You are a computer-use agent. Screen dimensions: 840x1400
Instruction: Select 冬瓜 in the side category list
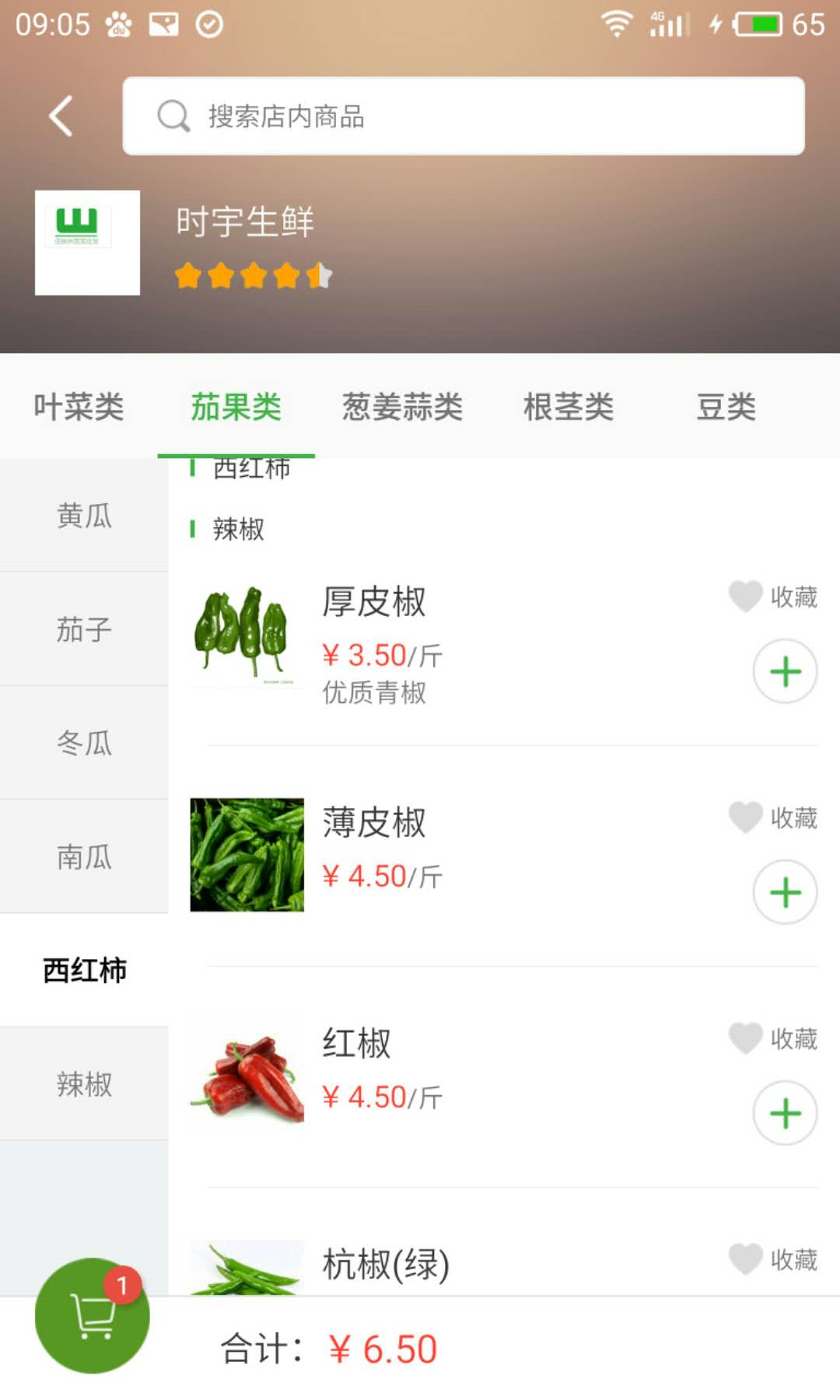point(84,743)
